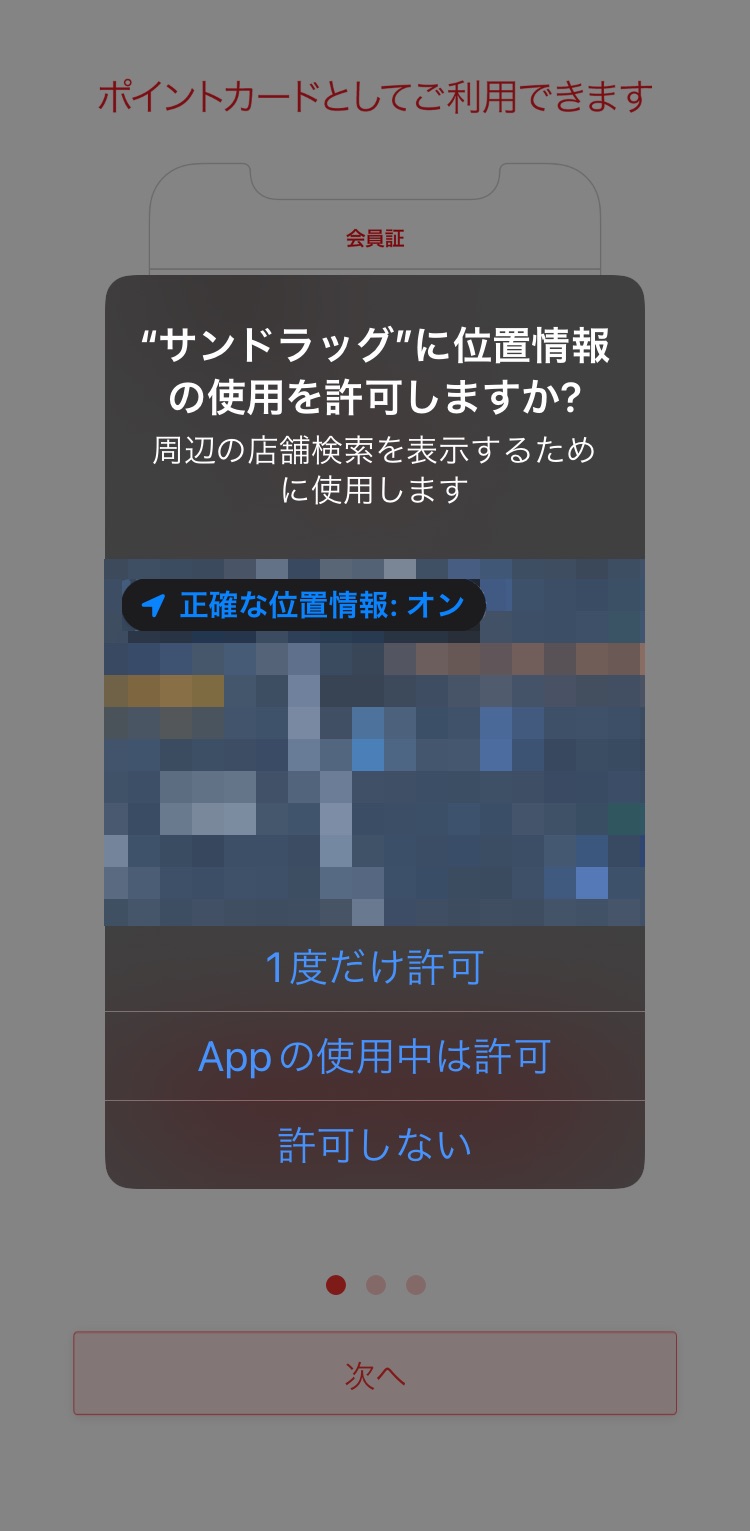Screen dimensions: 750x1531
Task: Choose 1度だけ許可 to allow once
Action: 374,968
